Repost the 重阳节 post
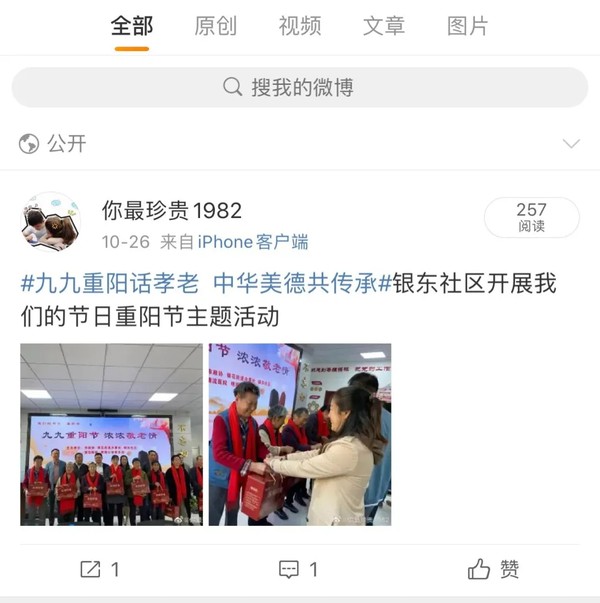Viewport: 600px width, 603px height. pos(100,569)
